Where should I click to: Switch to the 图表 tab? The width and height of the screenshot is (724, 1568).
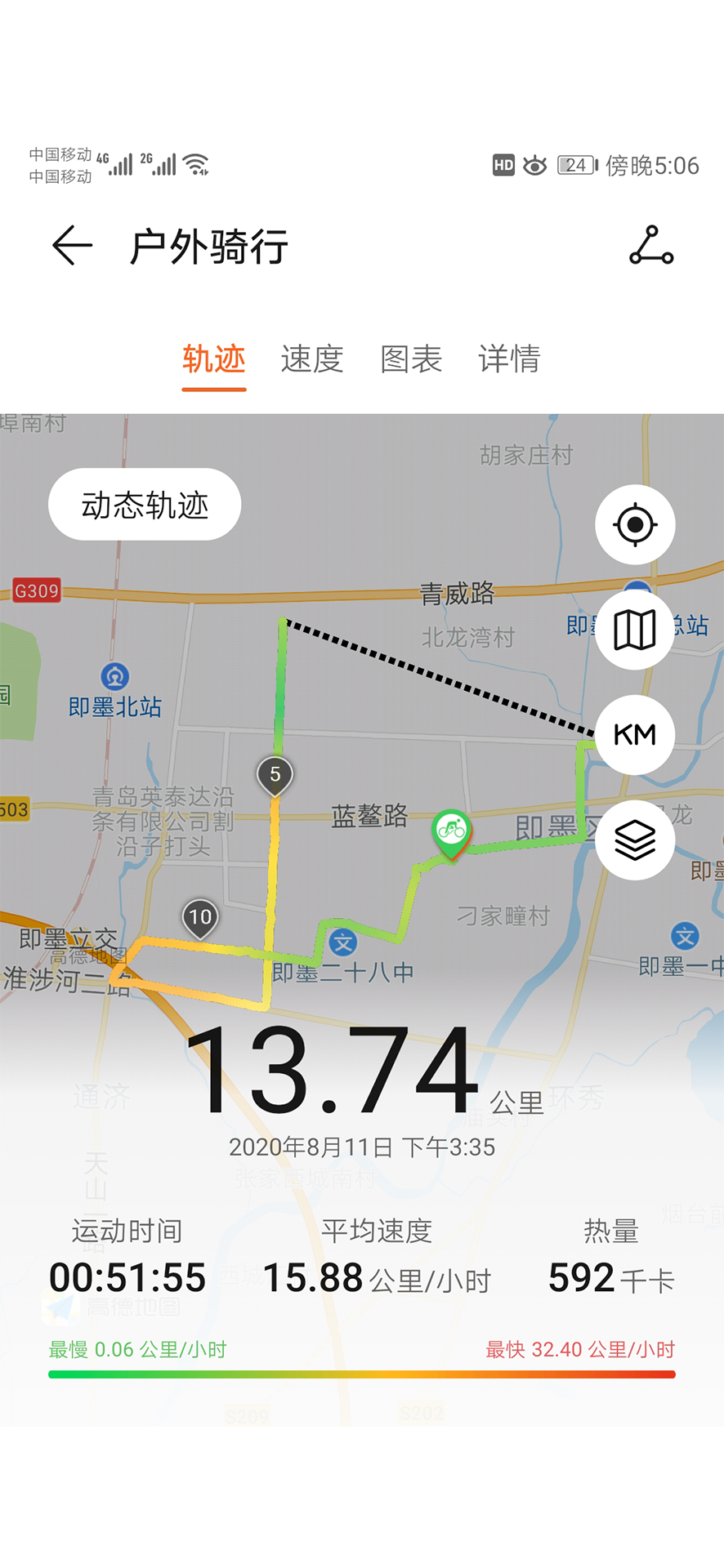[411, 359]
